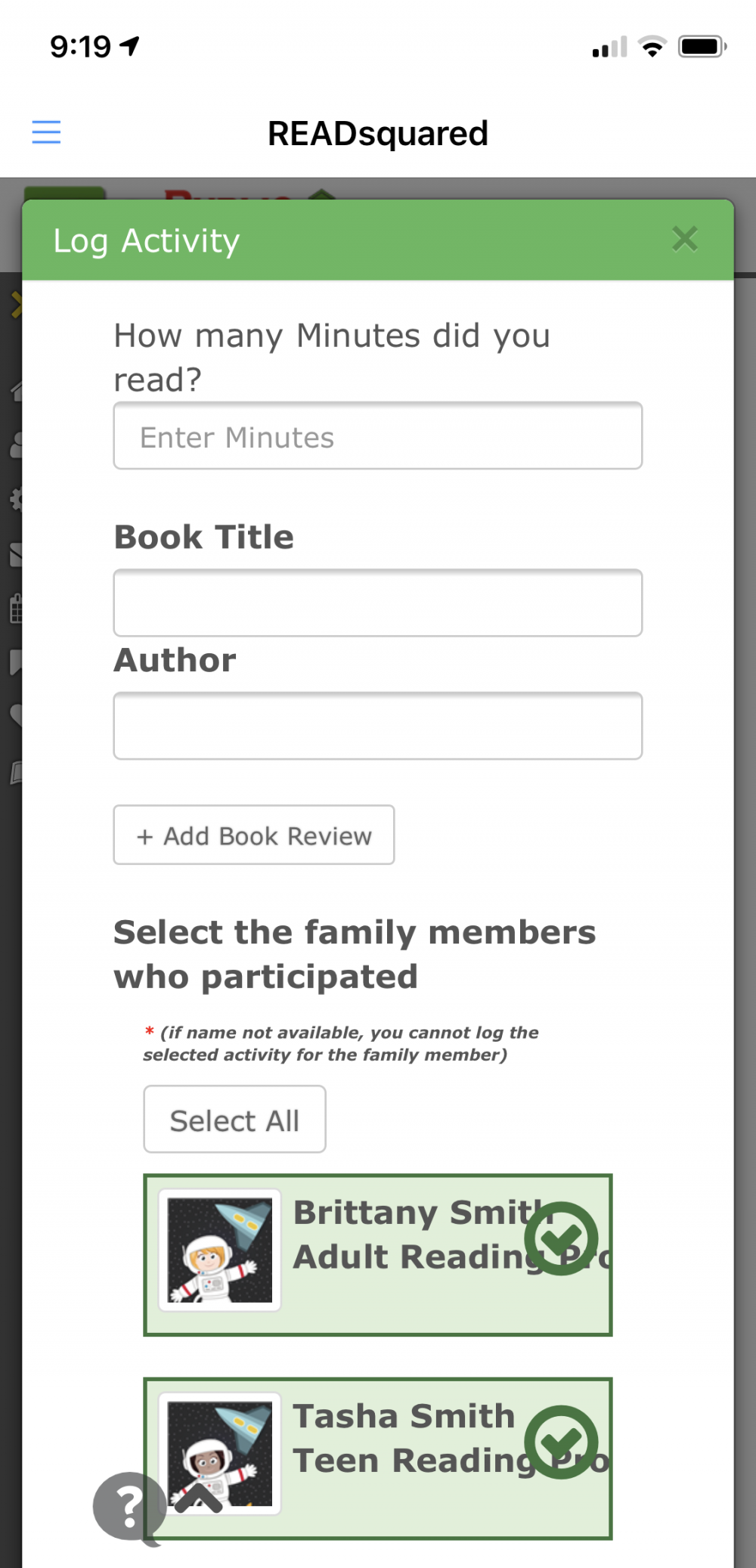Close the Log Activity dialog
756x1568 pixels.
point(684,239)
